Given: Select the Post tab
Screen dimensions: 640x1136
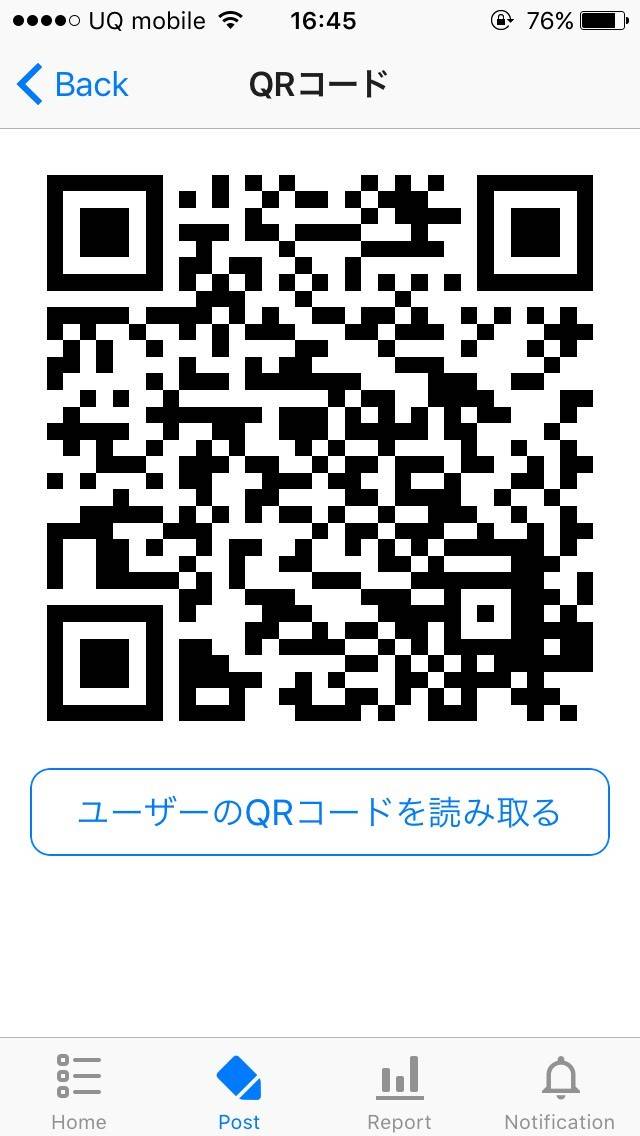Looking at the screenshot, I should click(239, 1090).
